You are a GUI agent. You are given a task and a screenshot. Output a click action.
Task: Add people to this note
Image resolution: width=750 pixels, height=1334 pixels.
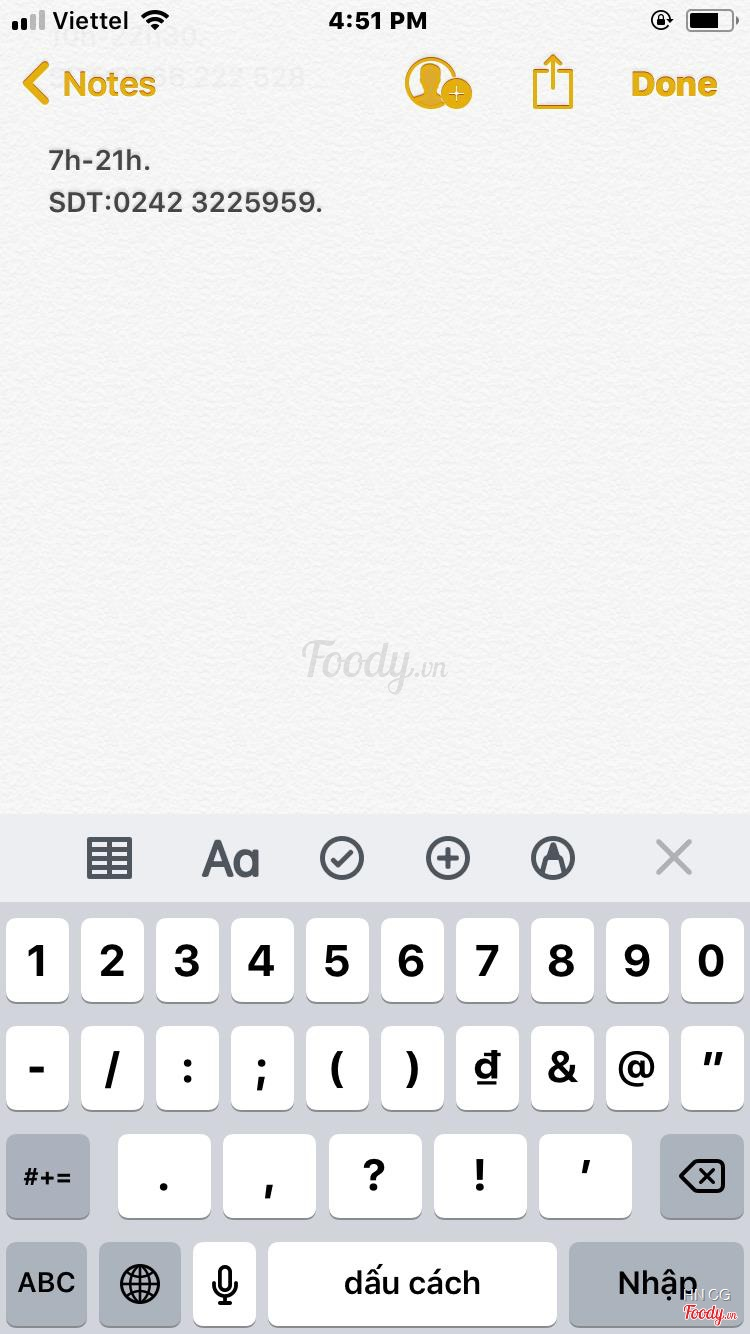click(436, 84)
